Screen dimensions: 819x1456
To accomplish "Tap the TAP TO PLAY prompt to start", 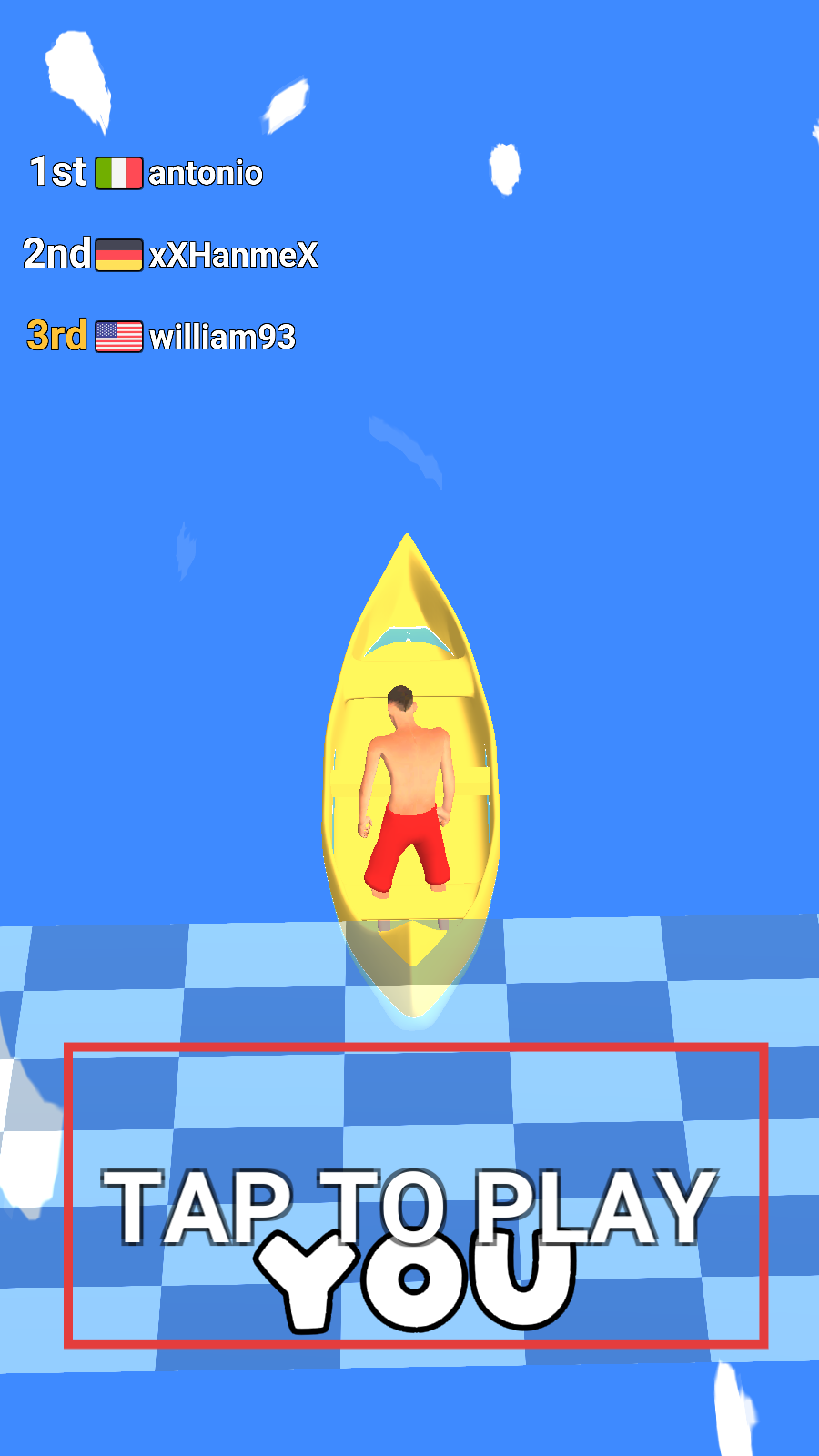I will 409,1206.
